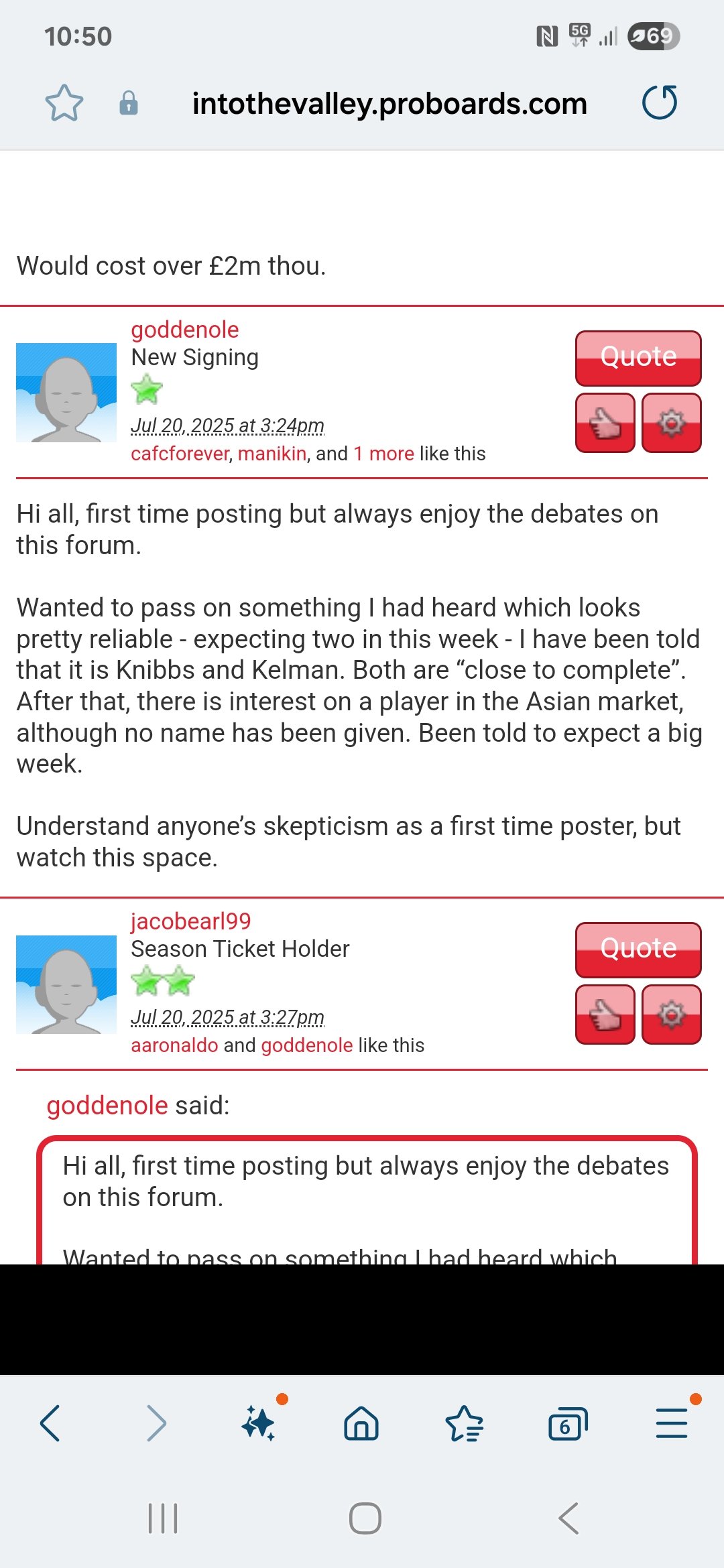Viewport: 724px width, 1568px height.
Task: Open jacobearl99's profile
Action: [x=190, y=921]
